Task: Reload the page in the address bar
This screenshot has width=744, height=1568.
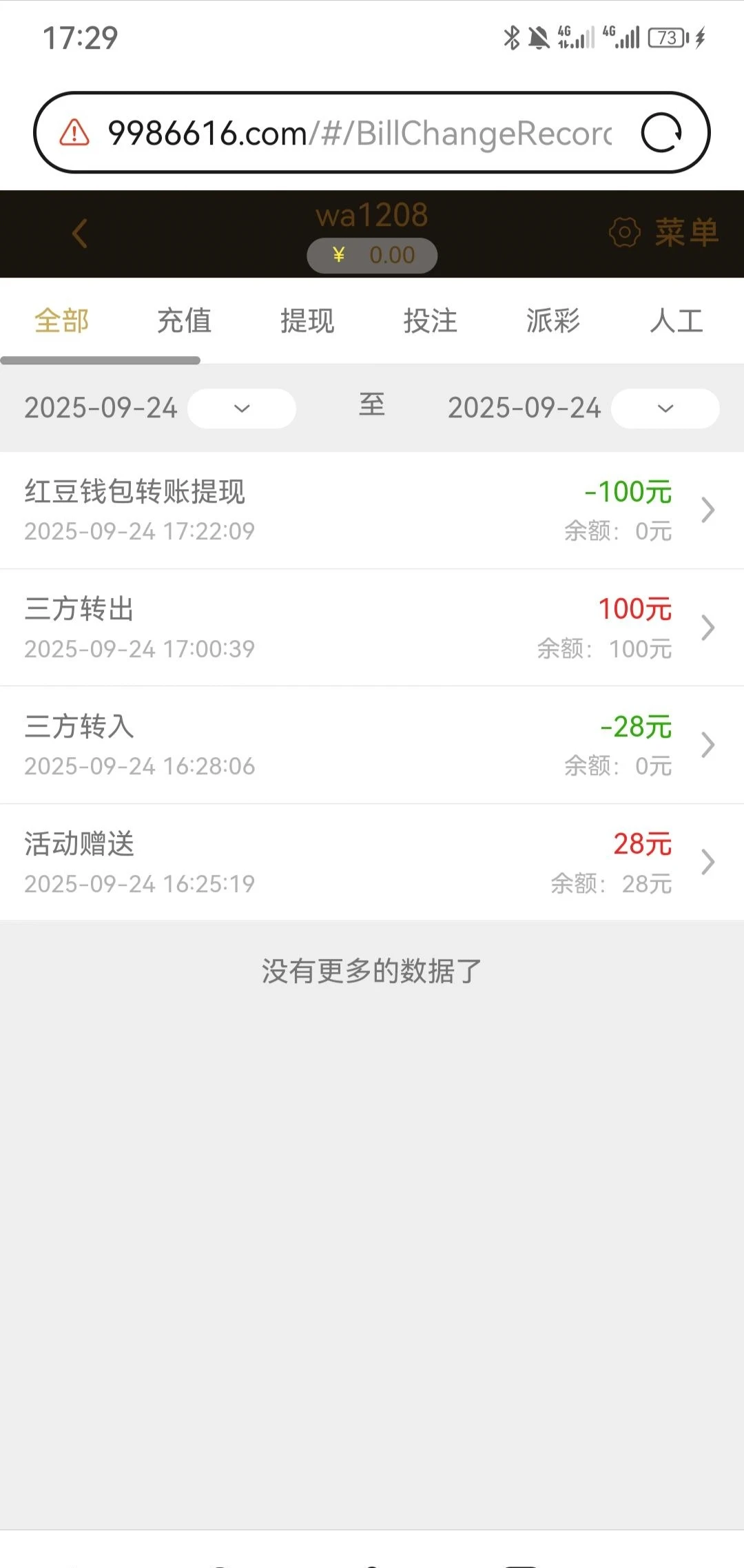Action: 661,132
